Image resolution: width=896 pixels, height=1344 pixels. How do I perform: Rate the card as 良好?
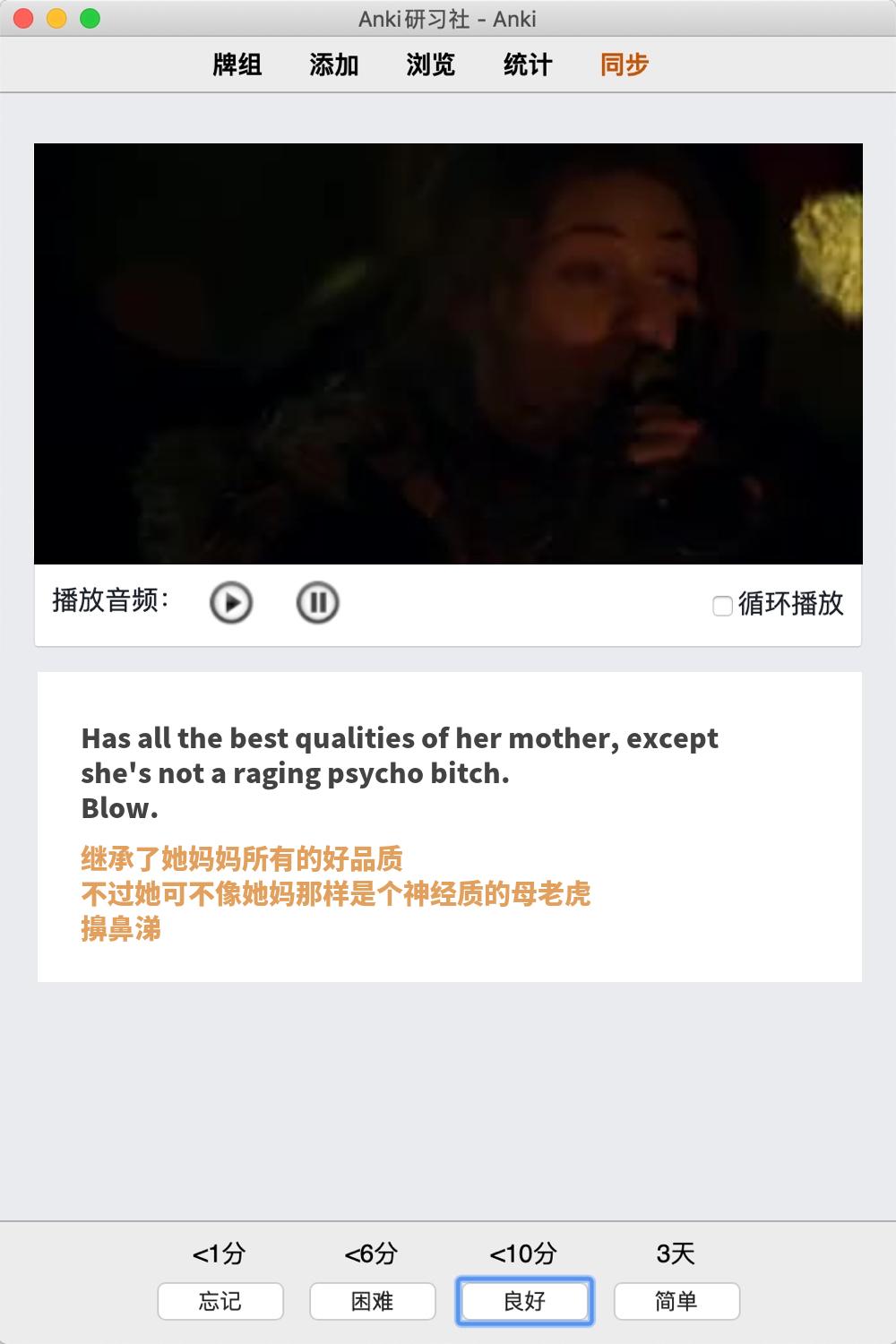tap(525, 1301)
